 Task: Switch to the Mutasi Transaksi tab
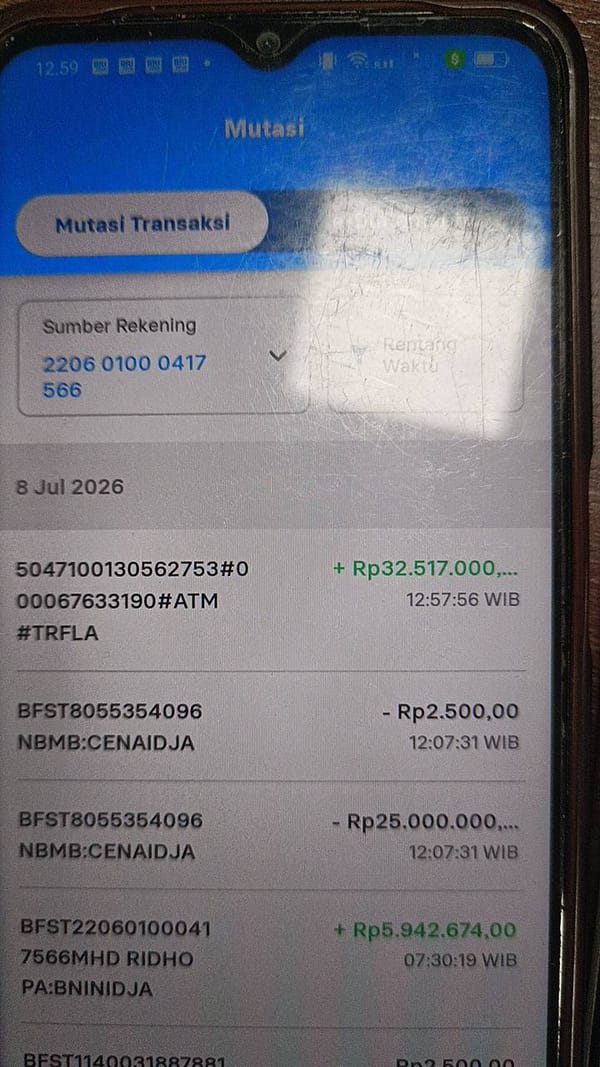coord(141,224)
